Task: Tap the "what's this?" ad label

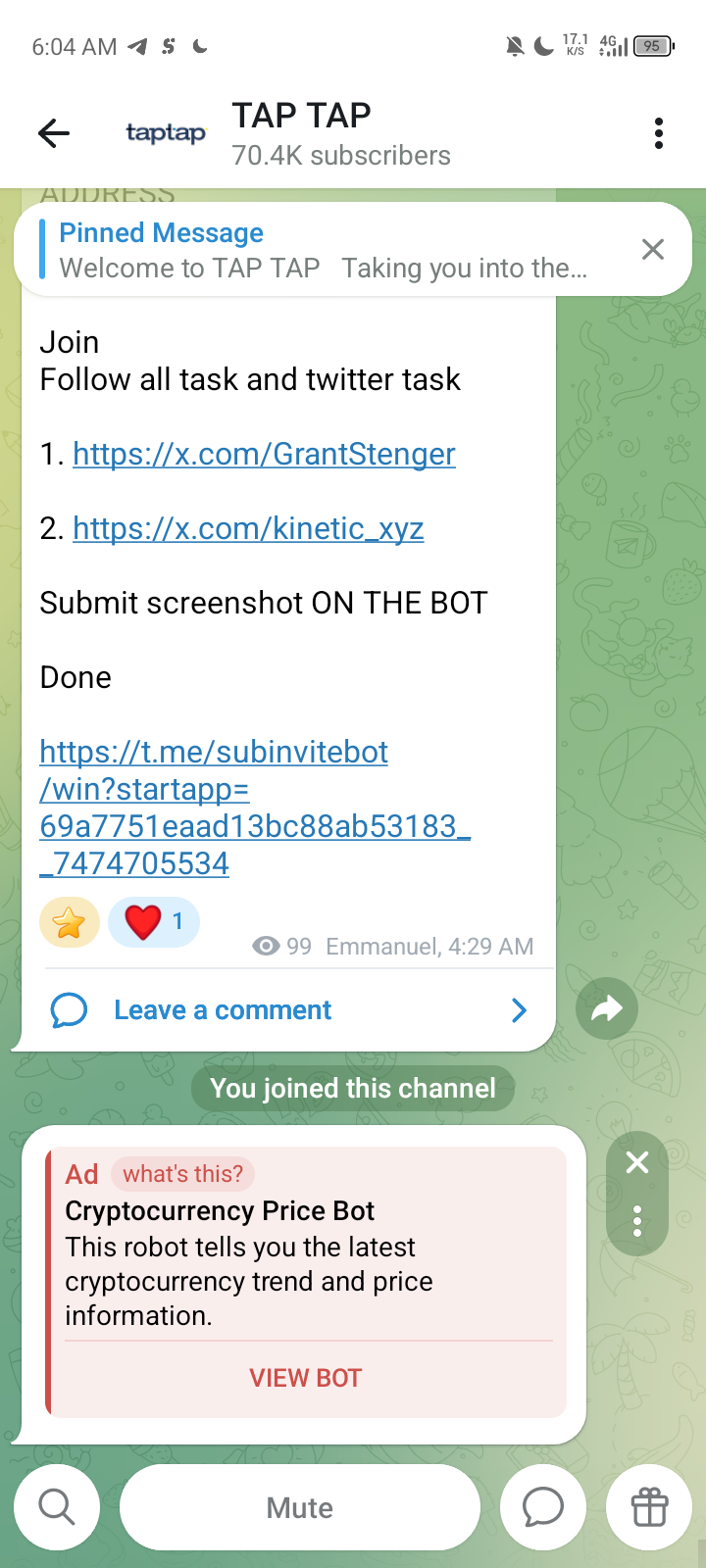Action: click(182, 1173)
